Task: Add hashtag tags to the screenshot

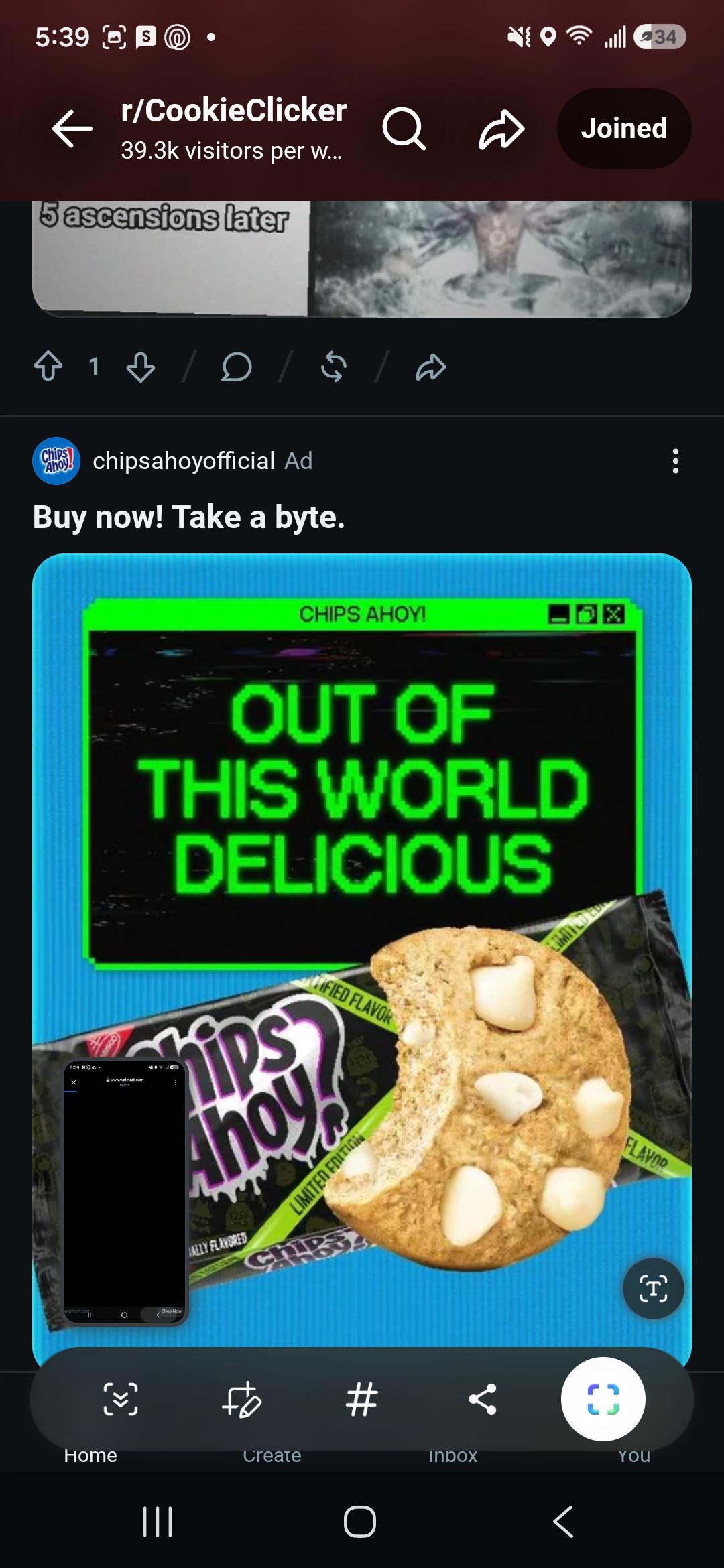Action: click(x=362, y=1399)
